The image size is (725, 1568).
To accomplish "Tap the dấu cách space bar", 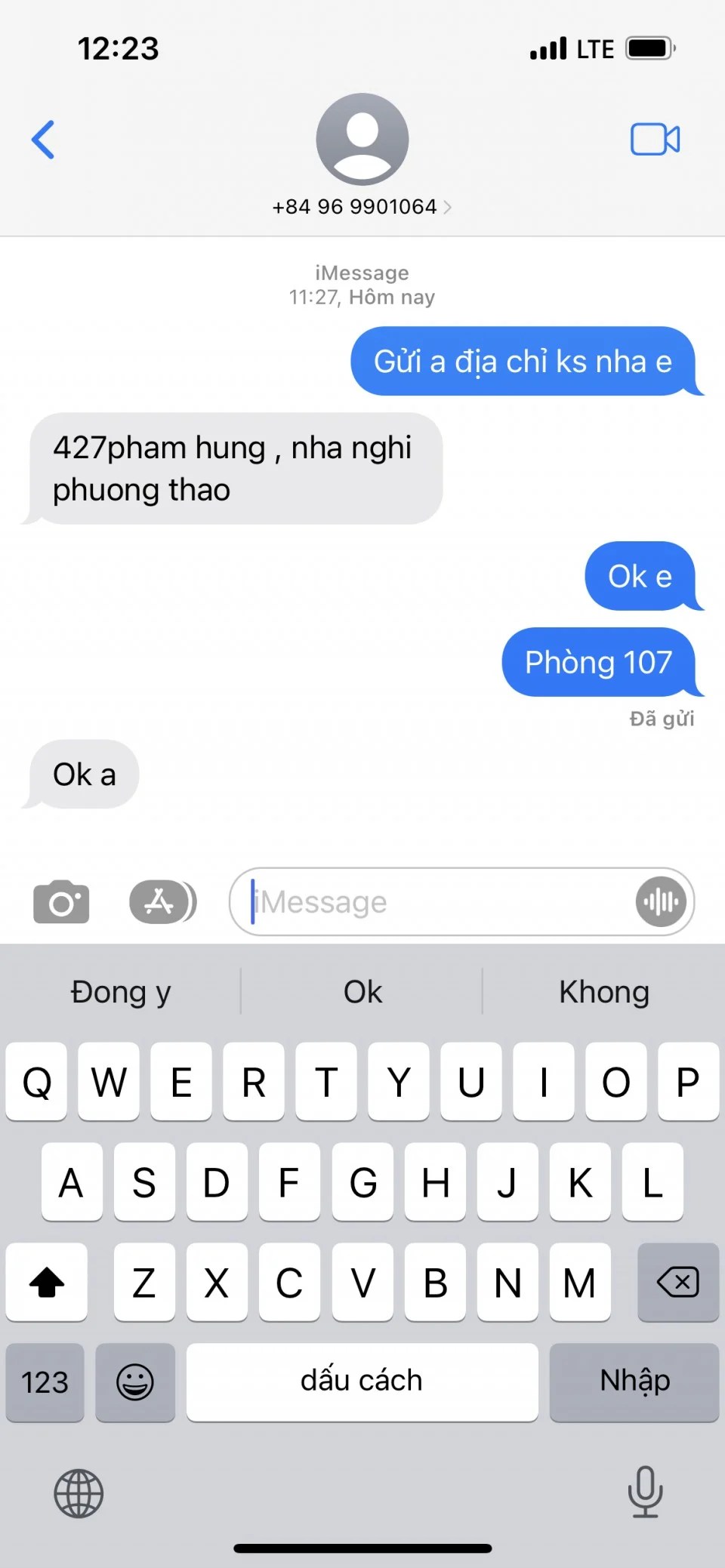I will click(362, 1382).
